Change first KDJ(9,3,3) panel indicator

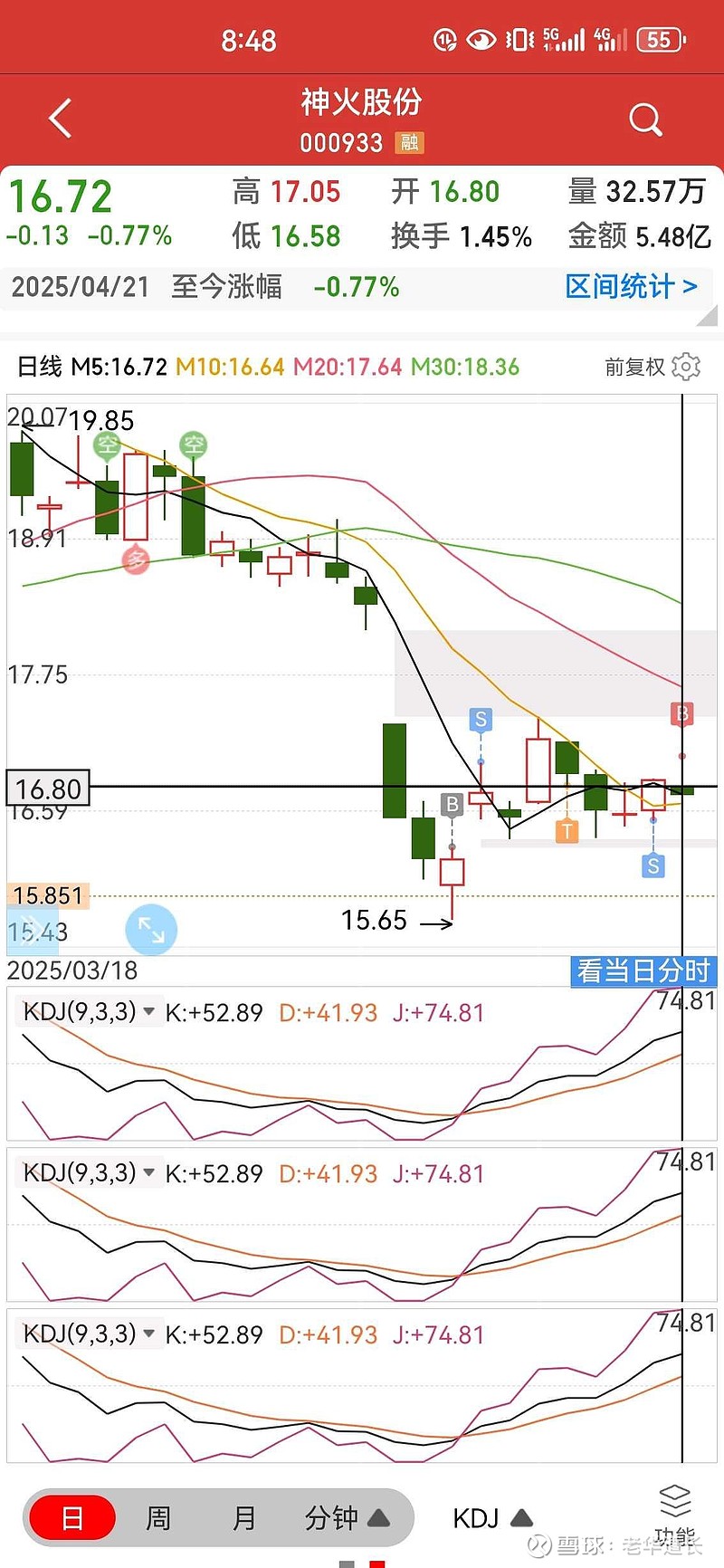pos(89,1012)
